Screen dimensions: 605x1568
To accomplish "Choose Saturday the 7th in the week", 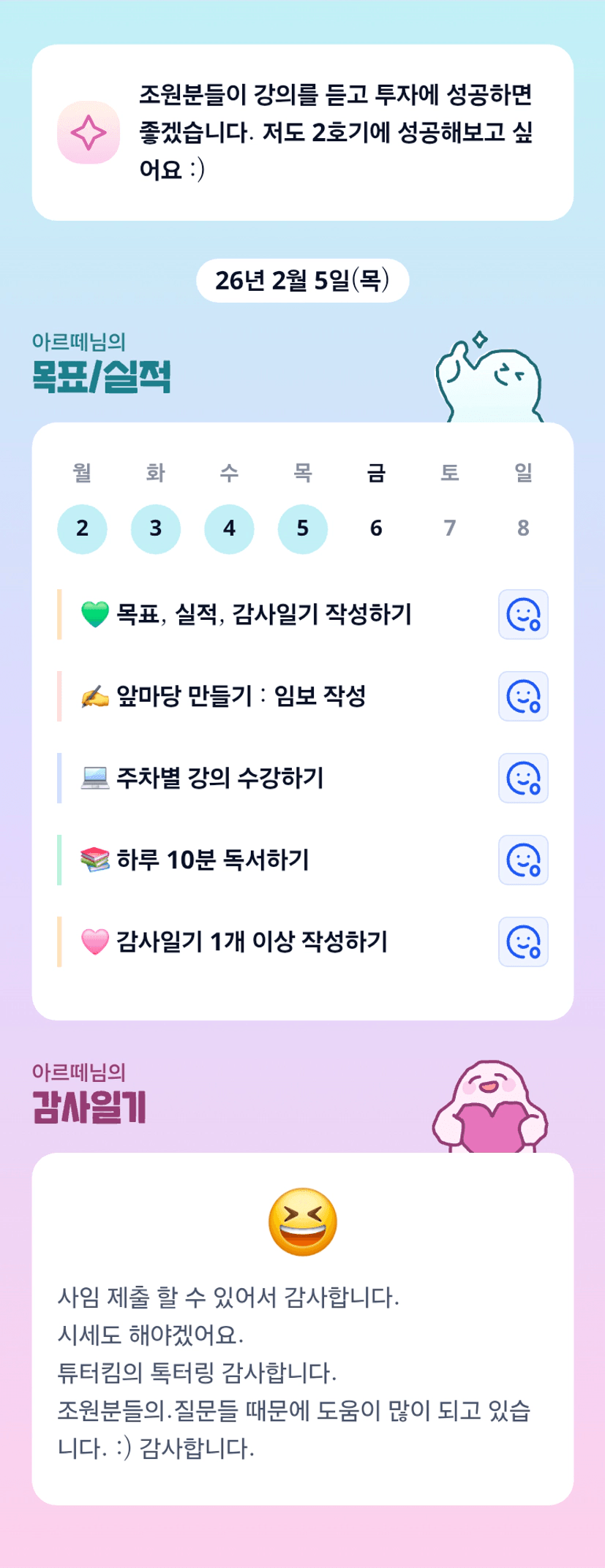I will point(450,529).
